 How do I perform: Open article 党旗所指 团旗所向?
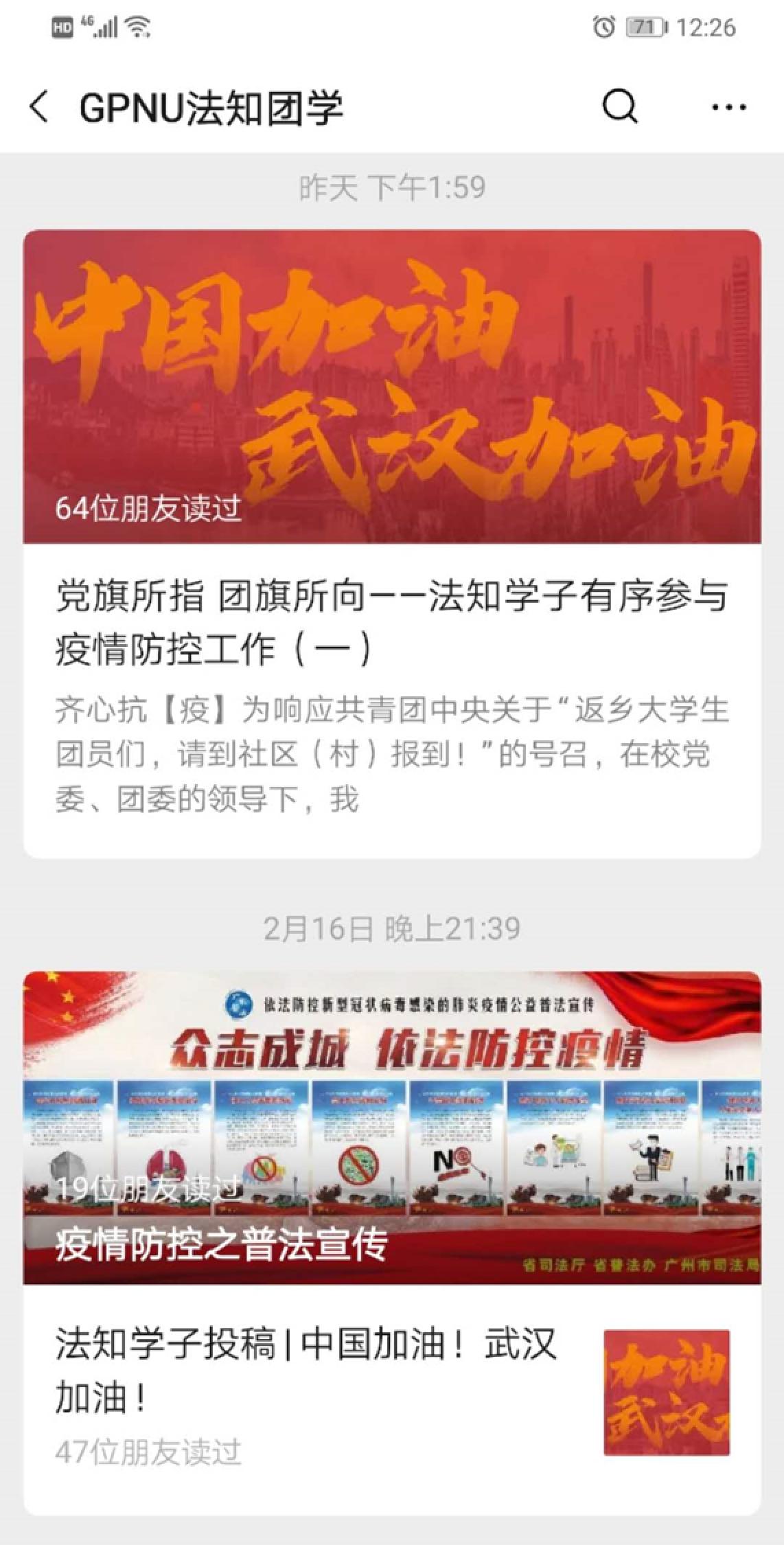[x=391, y=621]
